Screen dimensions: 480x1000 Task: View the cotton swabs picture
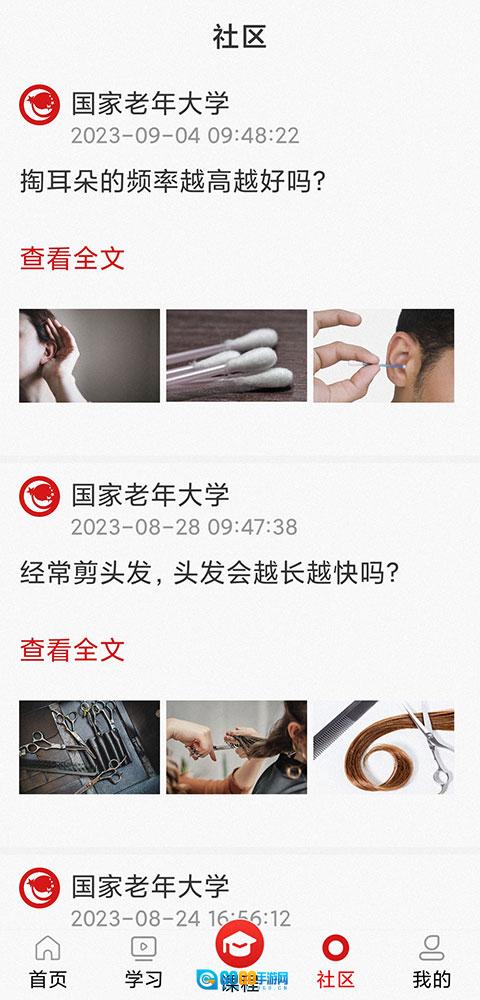pyautogui.click(x=236, y=355)
